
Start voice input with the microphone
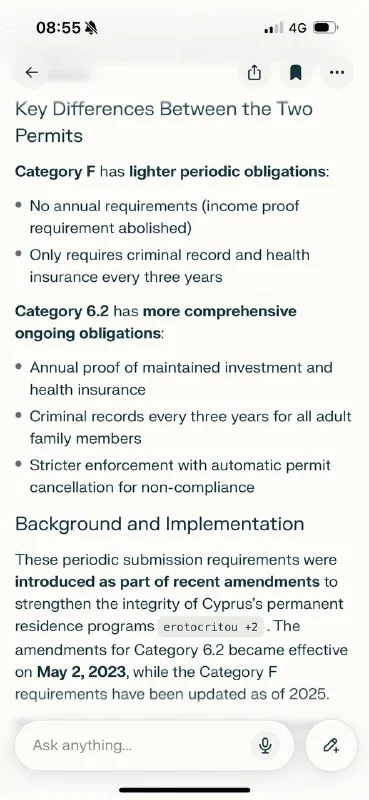pyautogui.click(x=264, y=745)
